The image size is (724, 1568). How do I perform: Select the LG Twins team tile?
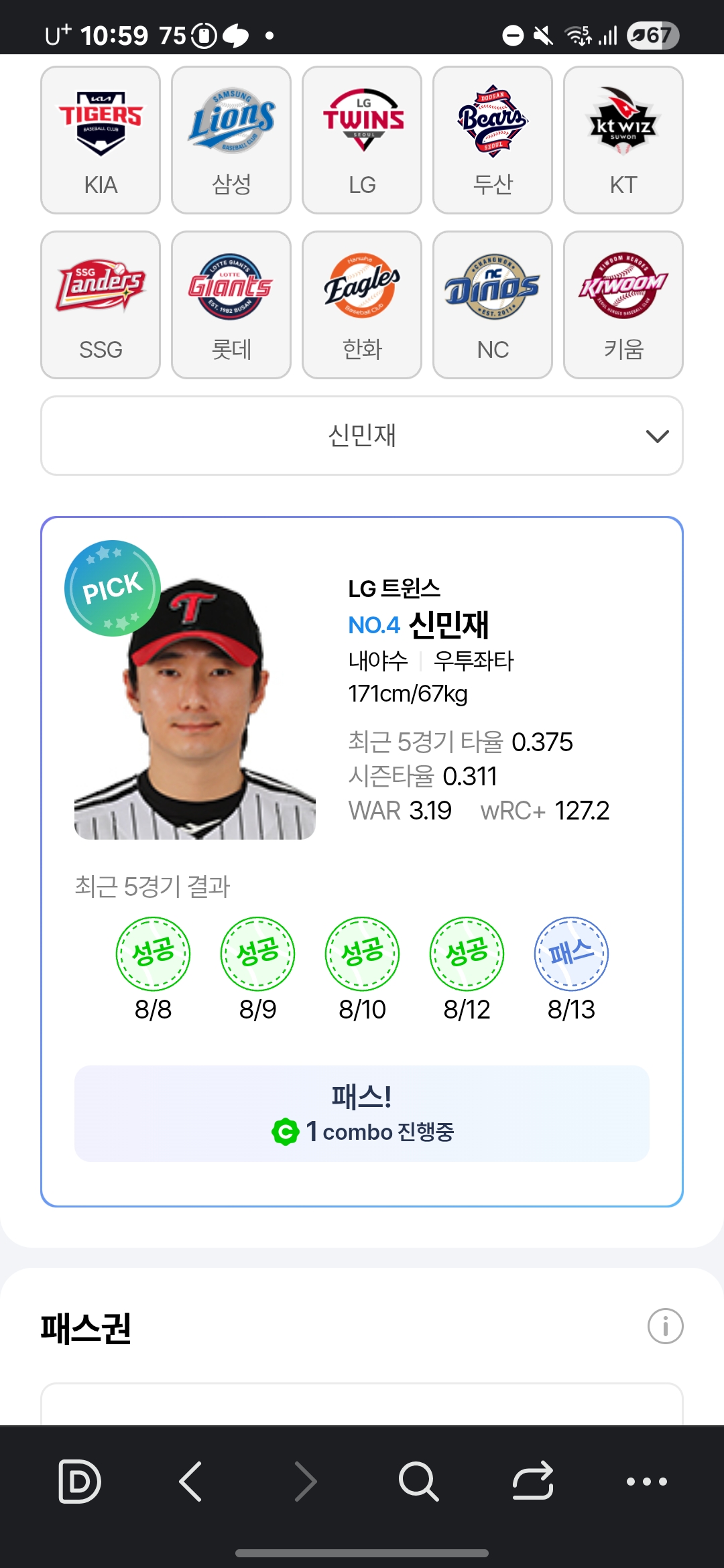[362, 140]
